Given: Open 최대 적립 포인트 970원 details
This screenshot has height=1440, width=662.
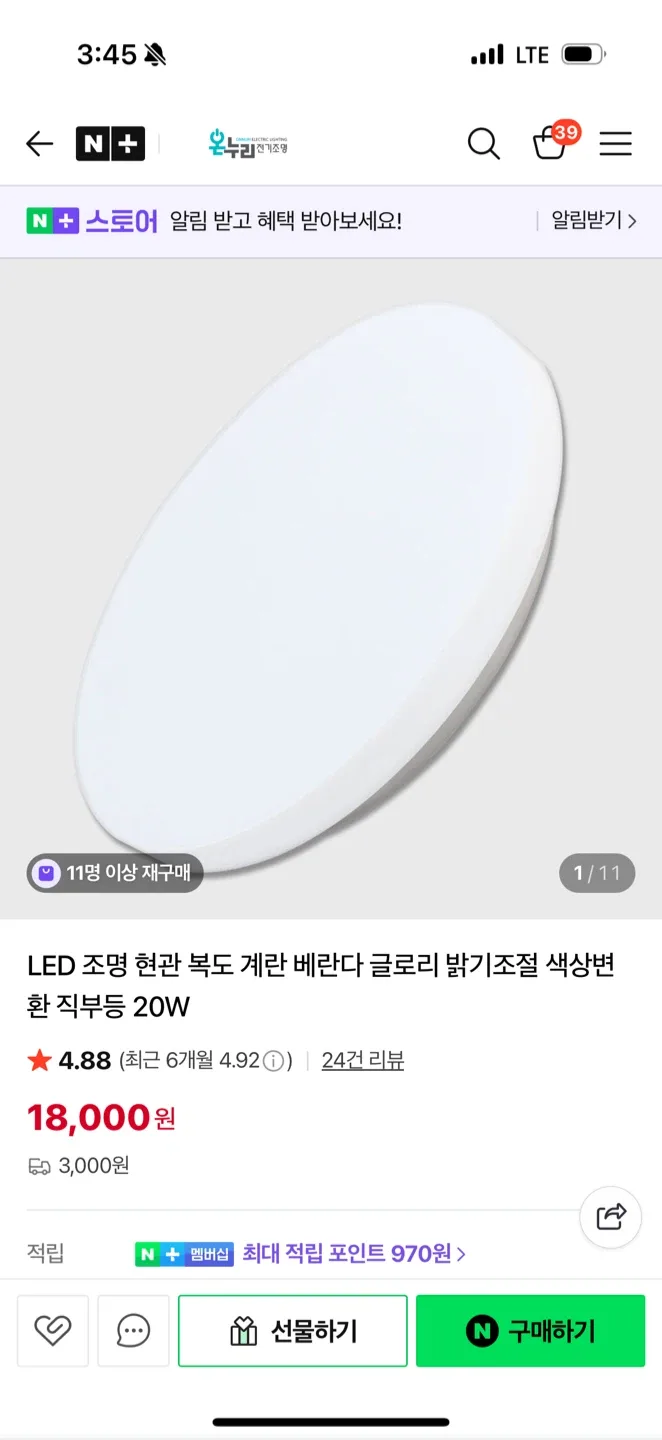Looking at the screenshot, I should [x=353, y=1253].
